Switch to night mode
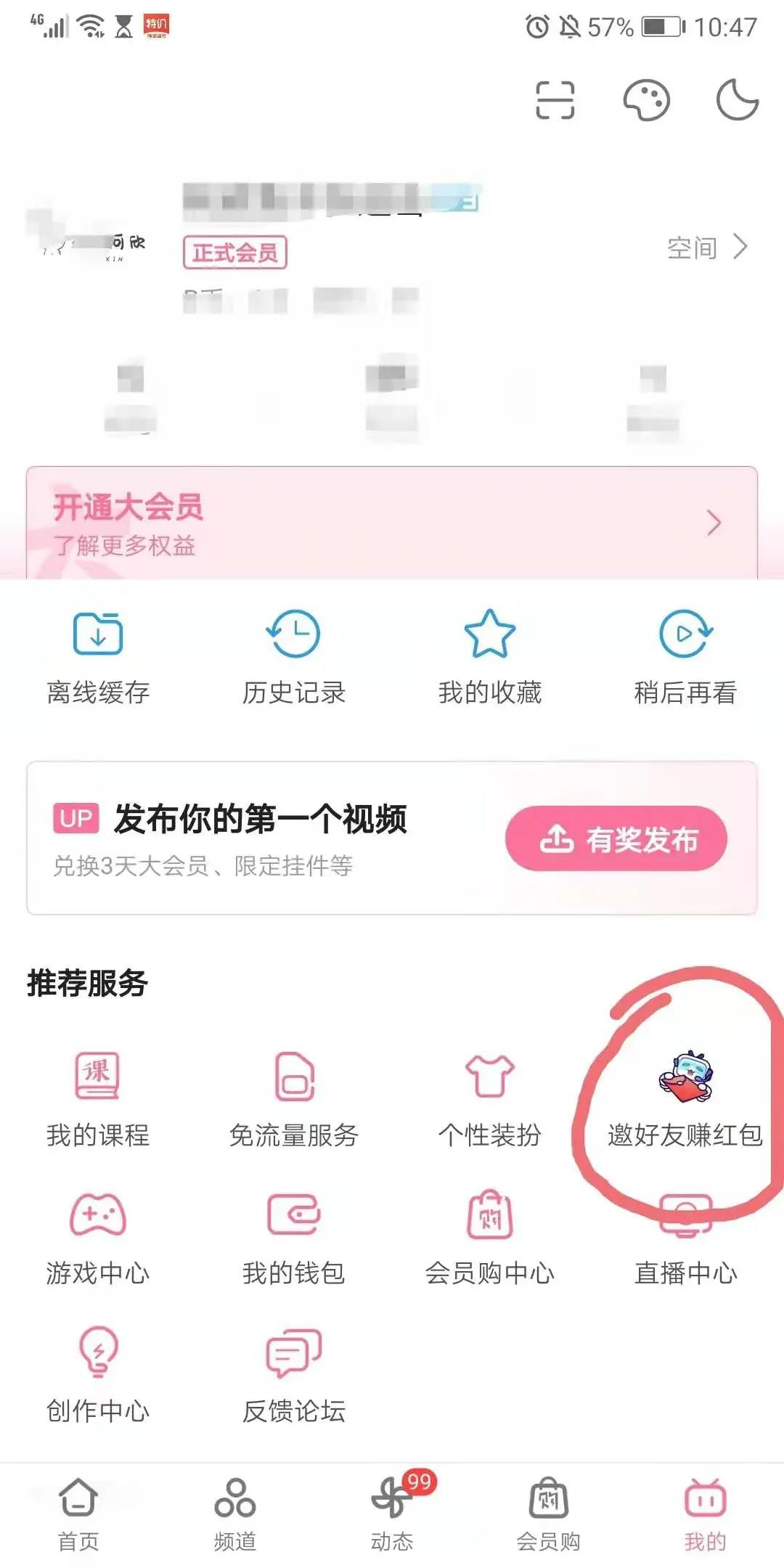 [737, 99]
